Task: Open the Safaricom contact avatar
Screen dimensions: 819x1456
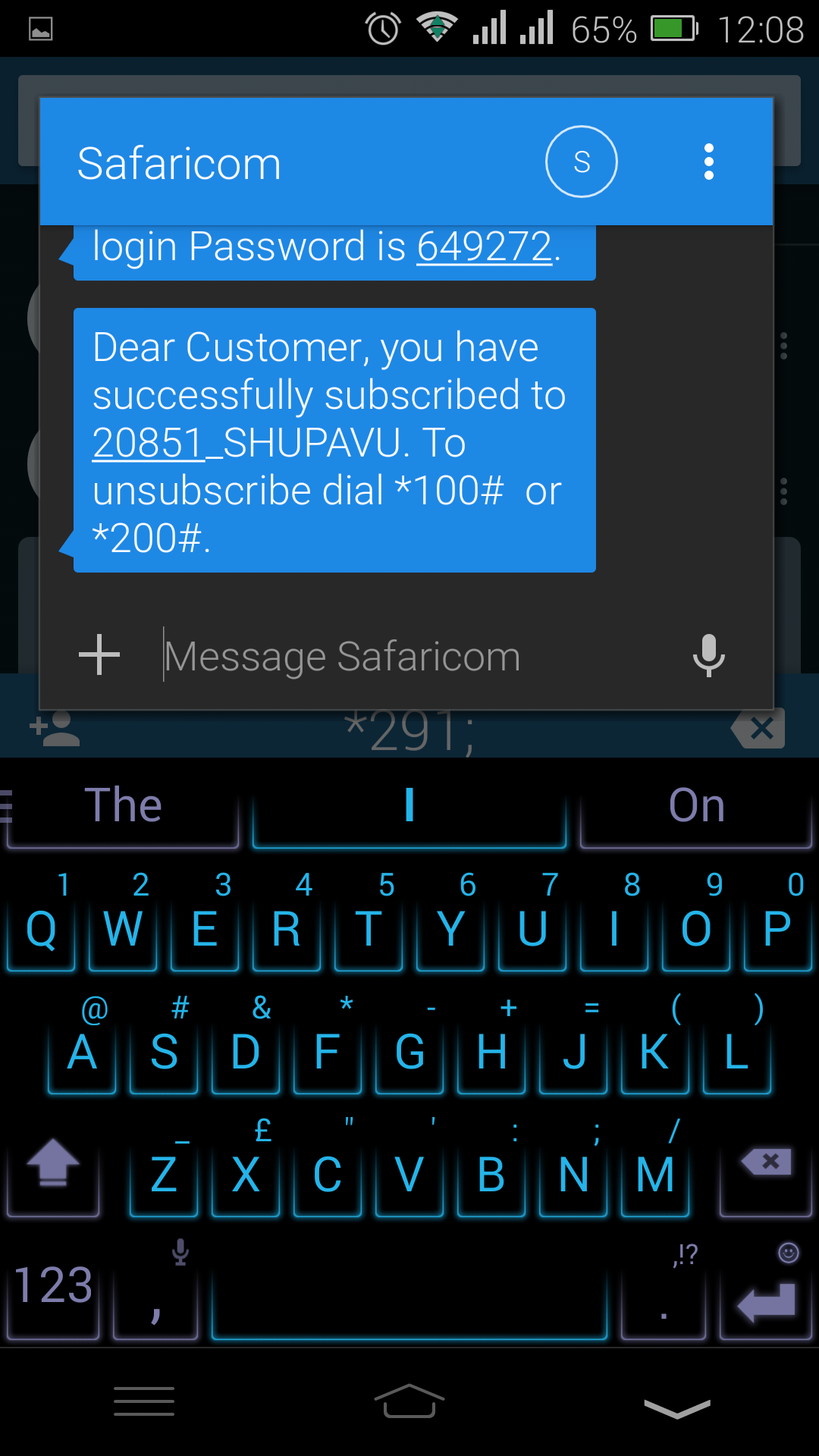Action: point(582,162)
